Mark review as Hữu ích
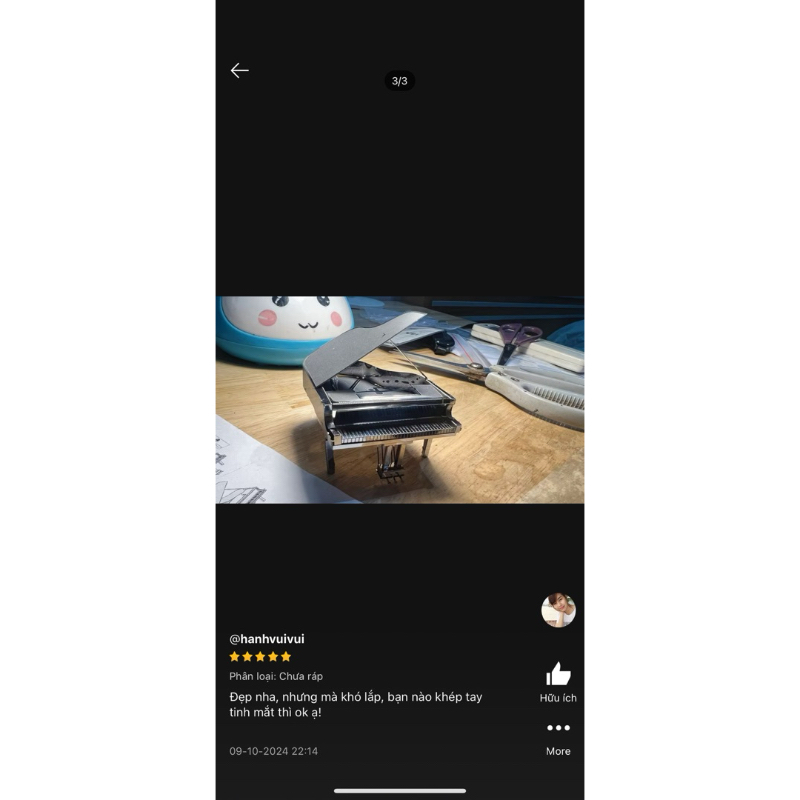 [x=558, y=675]
